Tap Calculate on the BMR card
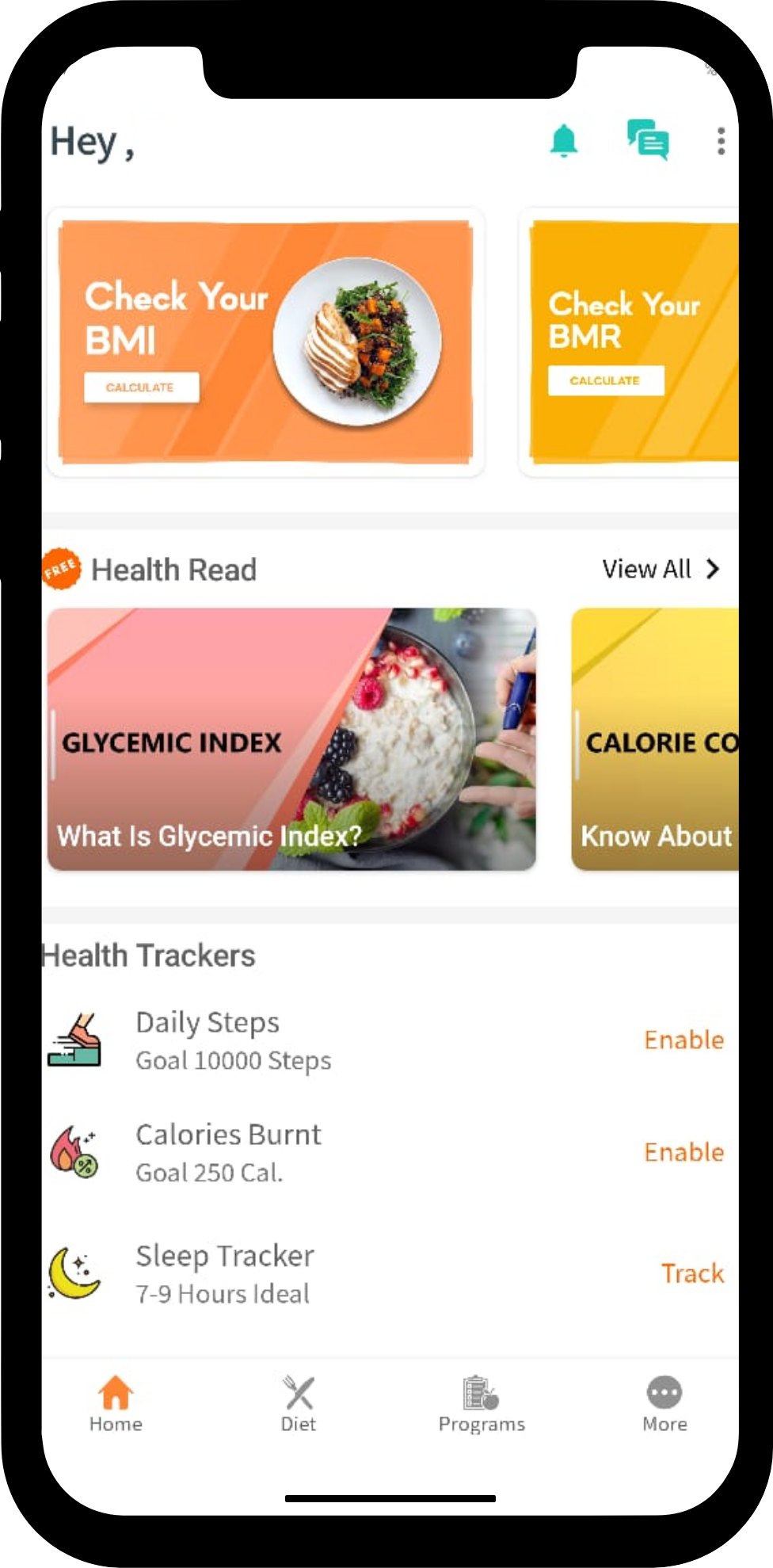The height and width of the screenshot is (1568, 773). pos(605,381)
